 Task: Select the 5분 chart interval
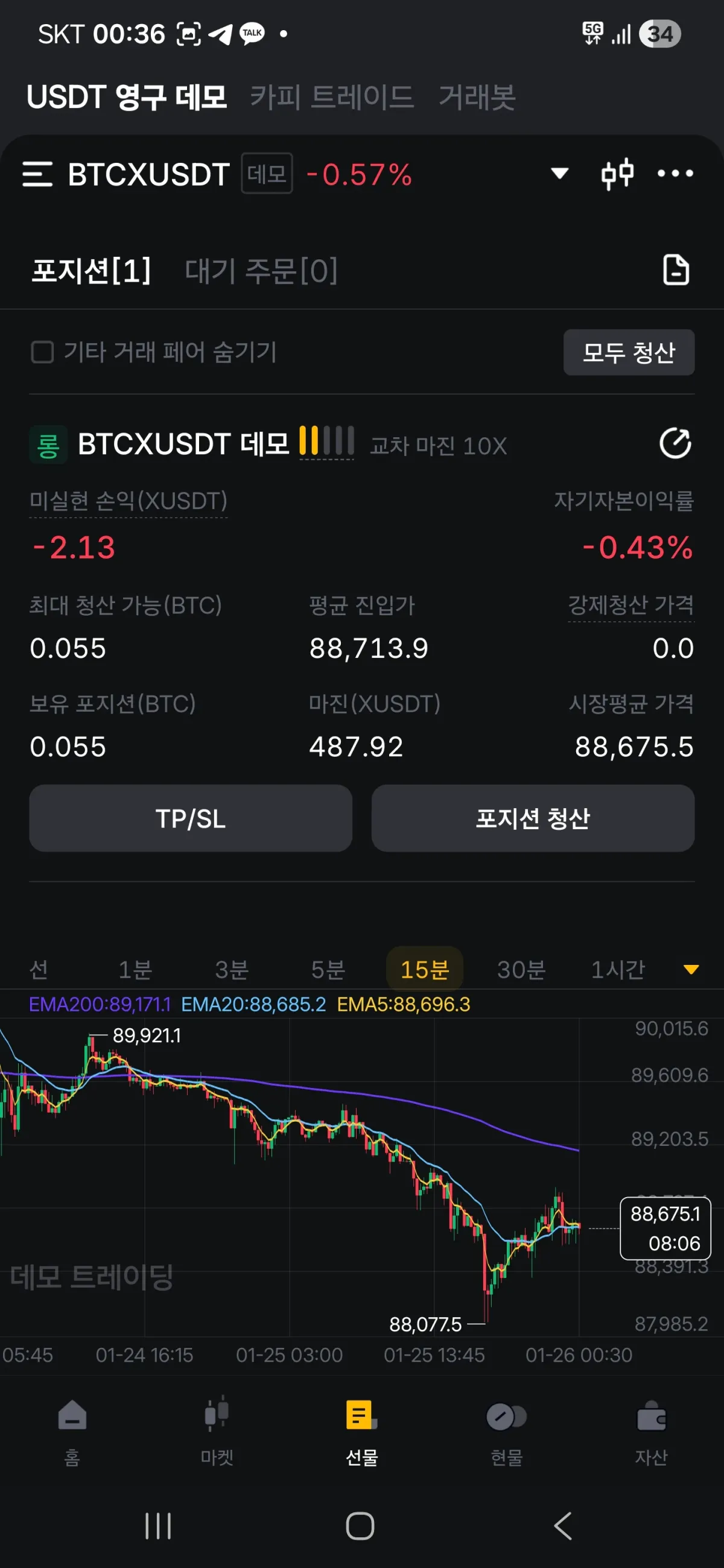[x=328, y=969]
